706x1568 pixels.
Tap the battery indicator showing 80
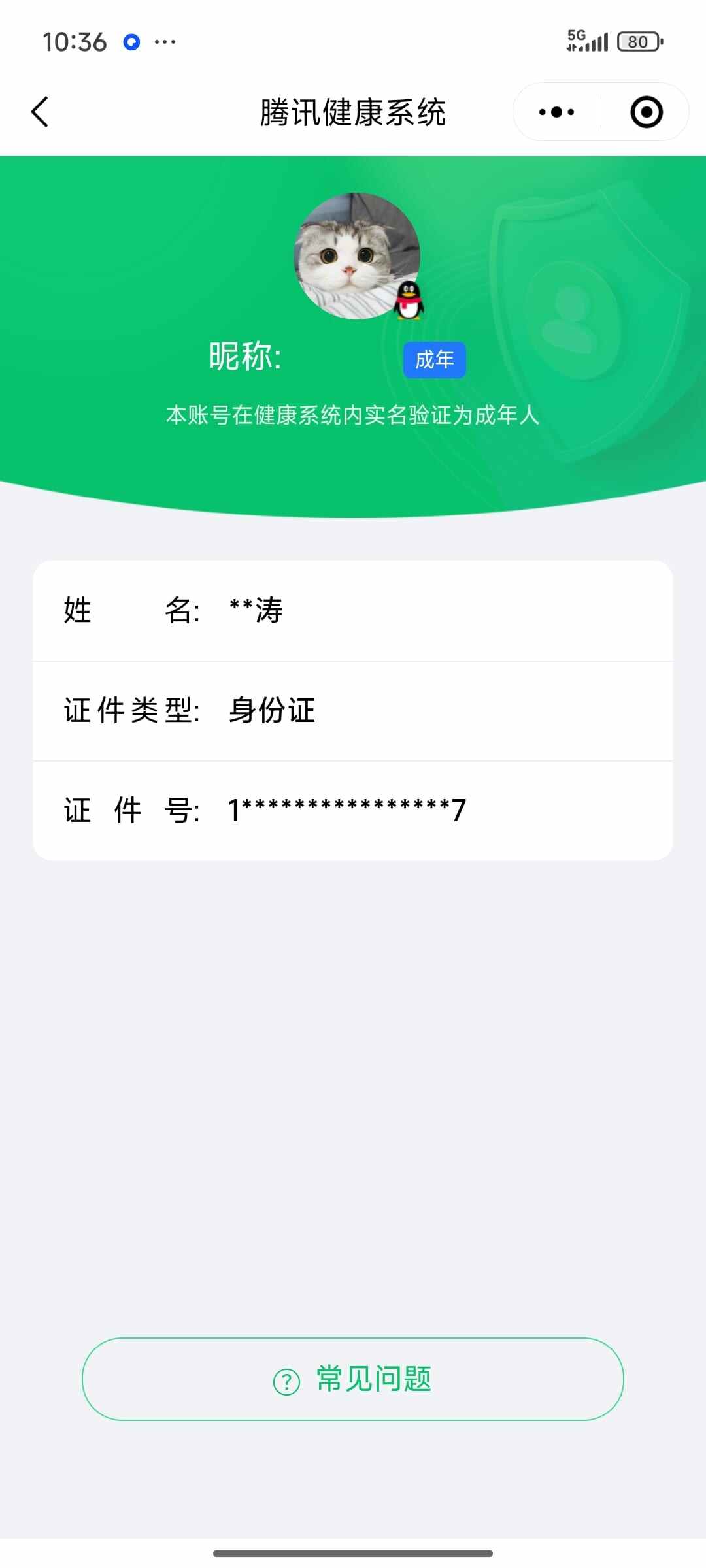[639, 41]
